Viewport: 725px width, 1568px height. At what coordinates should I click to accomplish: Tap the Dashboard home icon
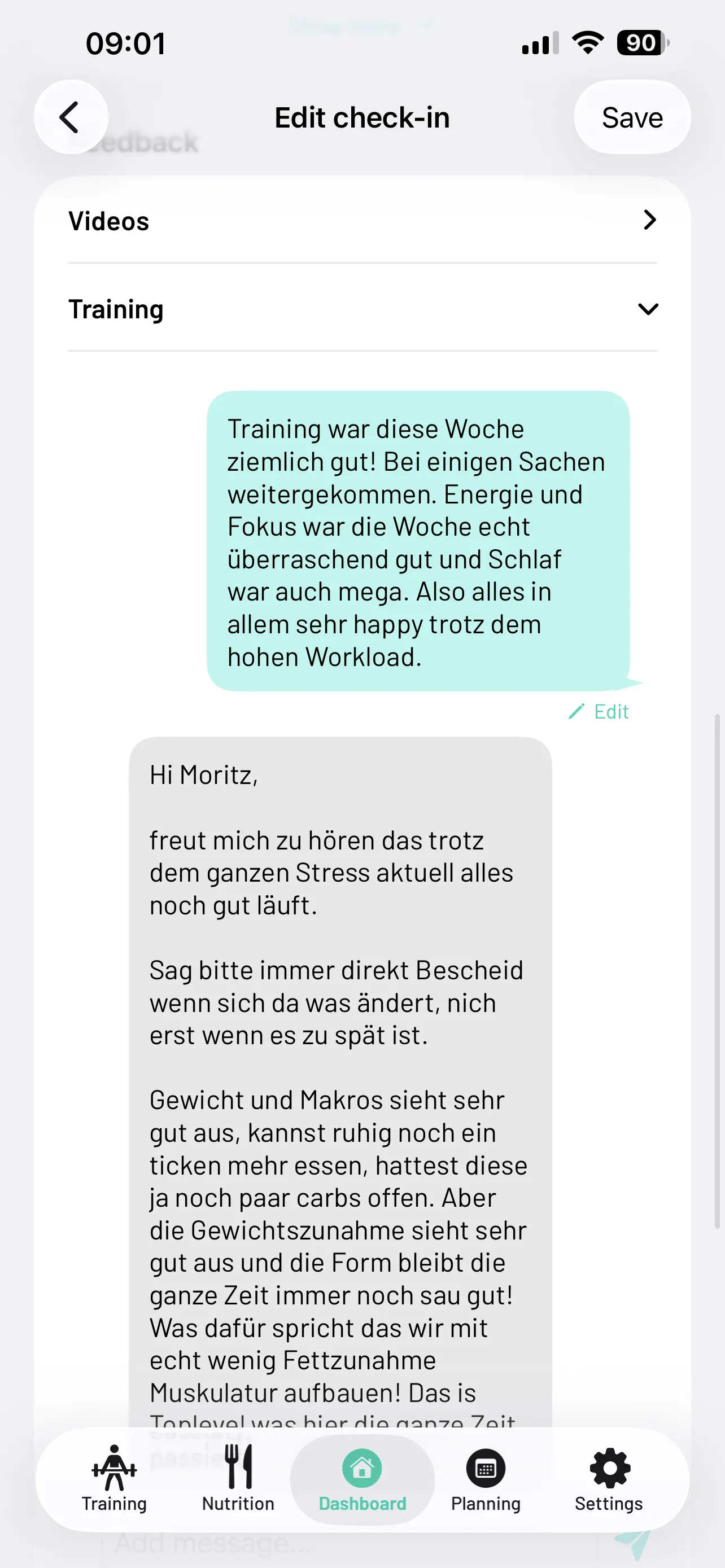362,1468
